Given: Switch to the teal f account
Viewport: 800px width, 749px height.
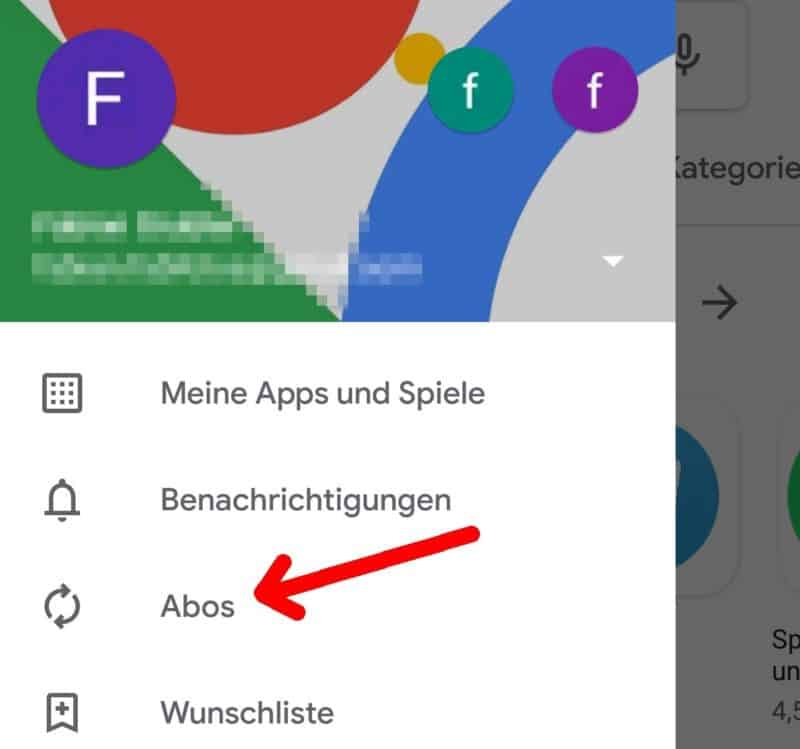Looking at the screenshot, I should 471,91.
